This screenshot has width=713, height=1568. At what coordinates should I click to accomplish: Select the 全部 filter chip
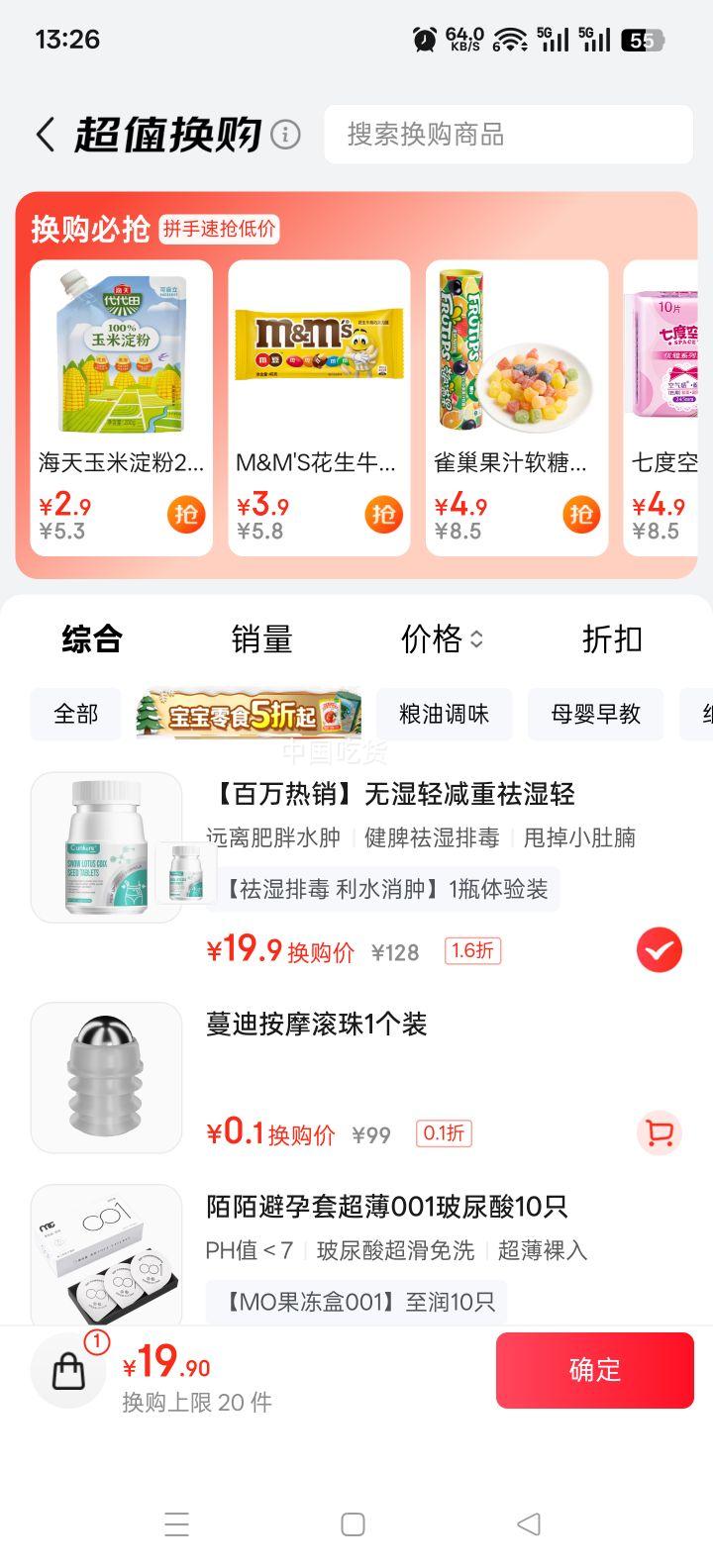coord(75,714)
